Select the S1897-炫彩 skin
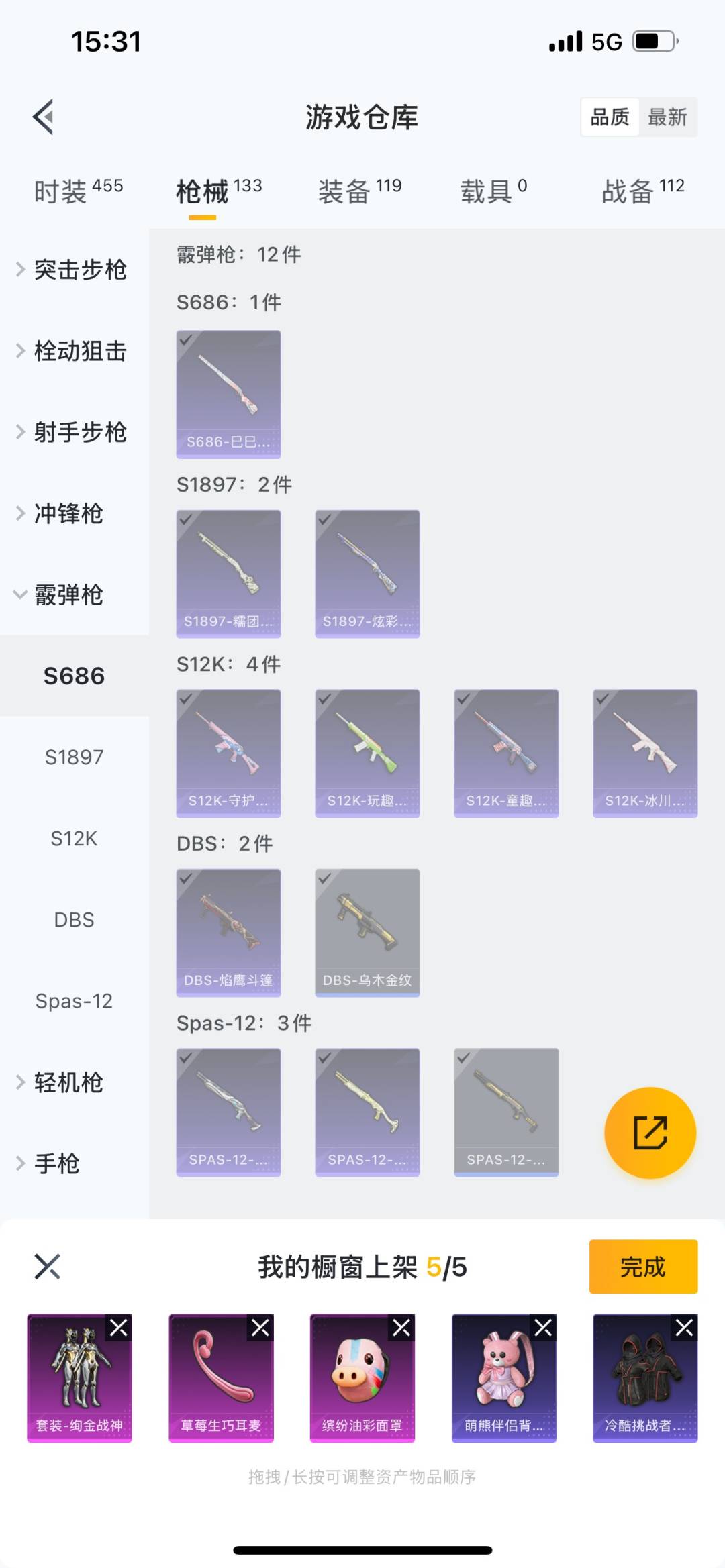 click(x=367, y=573)
